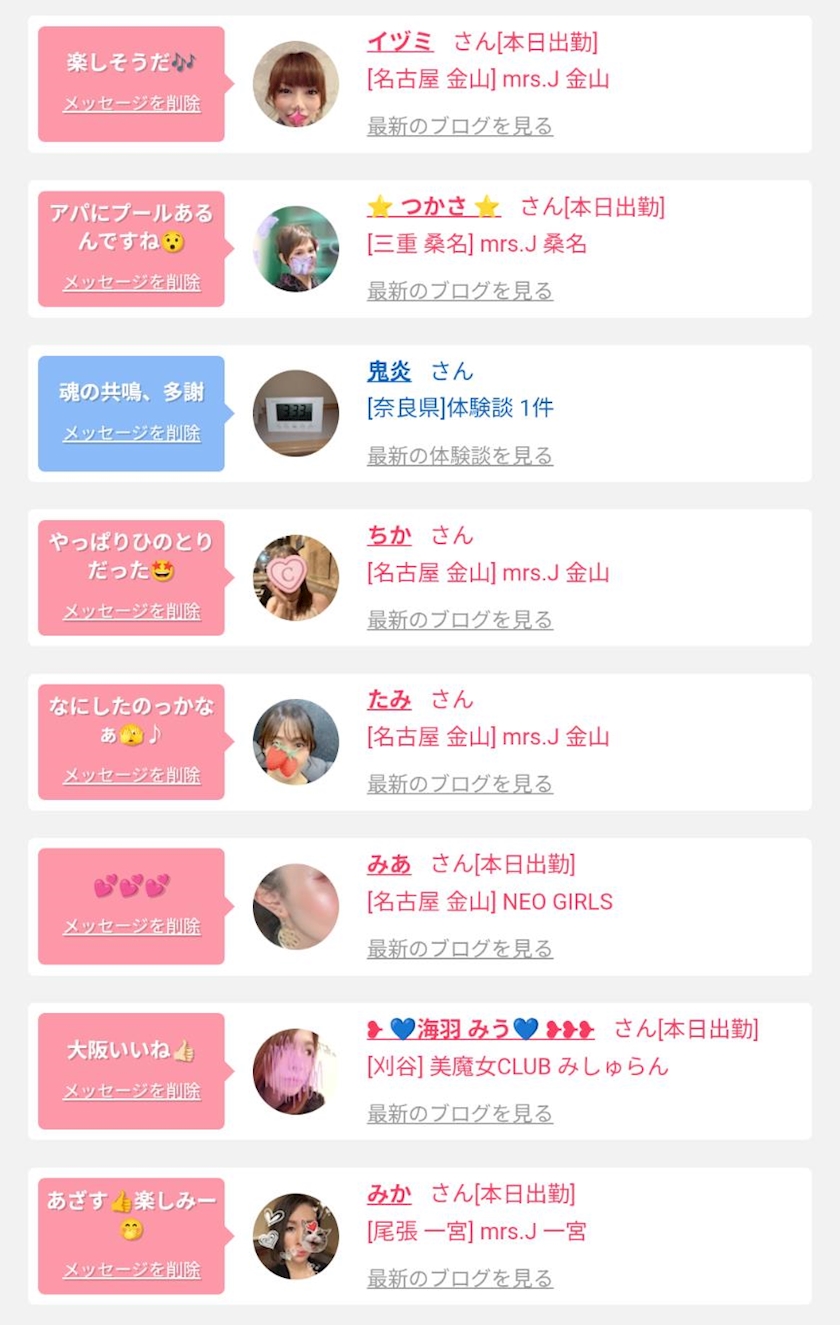
Task: Open みあ's profile name link
Action: [x=389, y=864]
